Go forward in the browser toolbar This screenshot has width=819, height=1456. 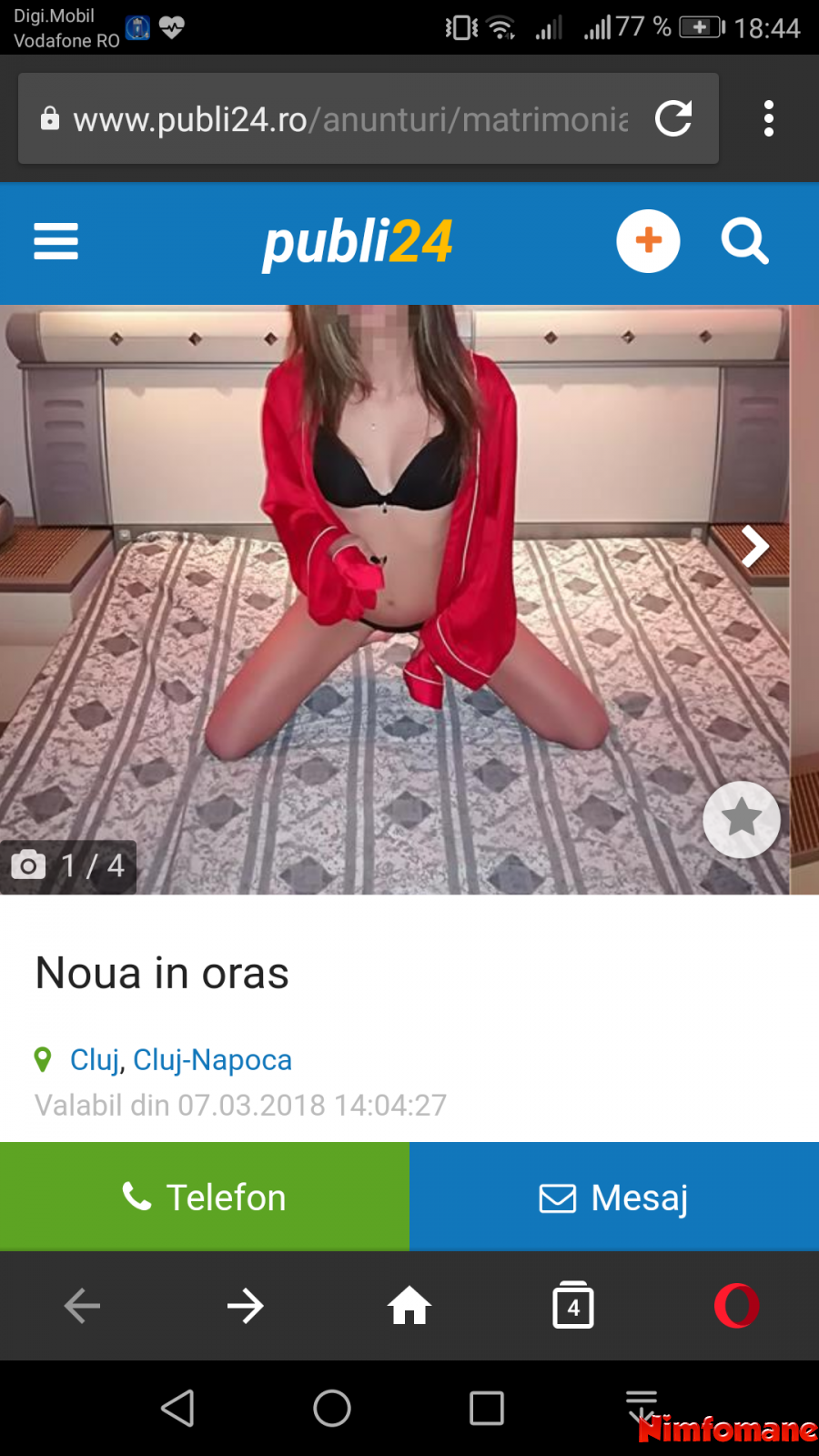click(246, 1306)
